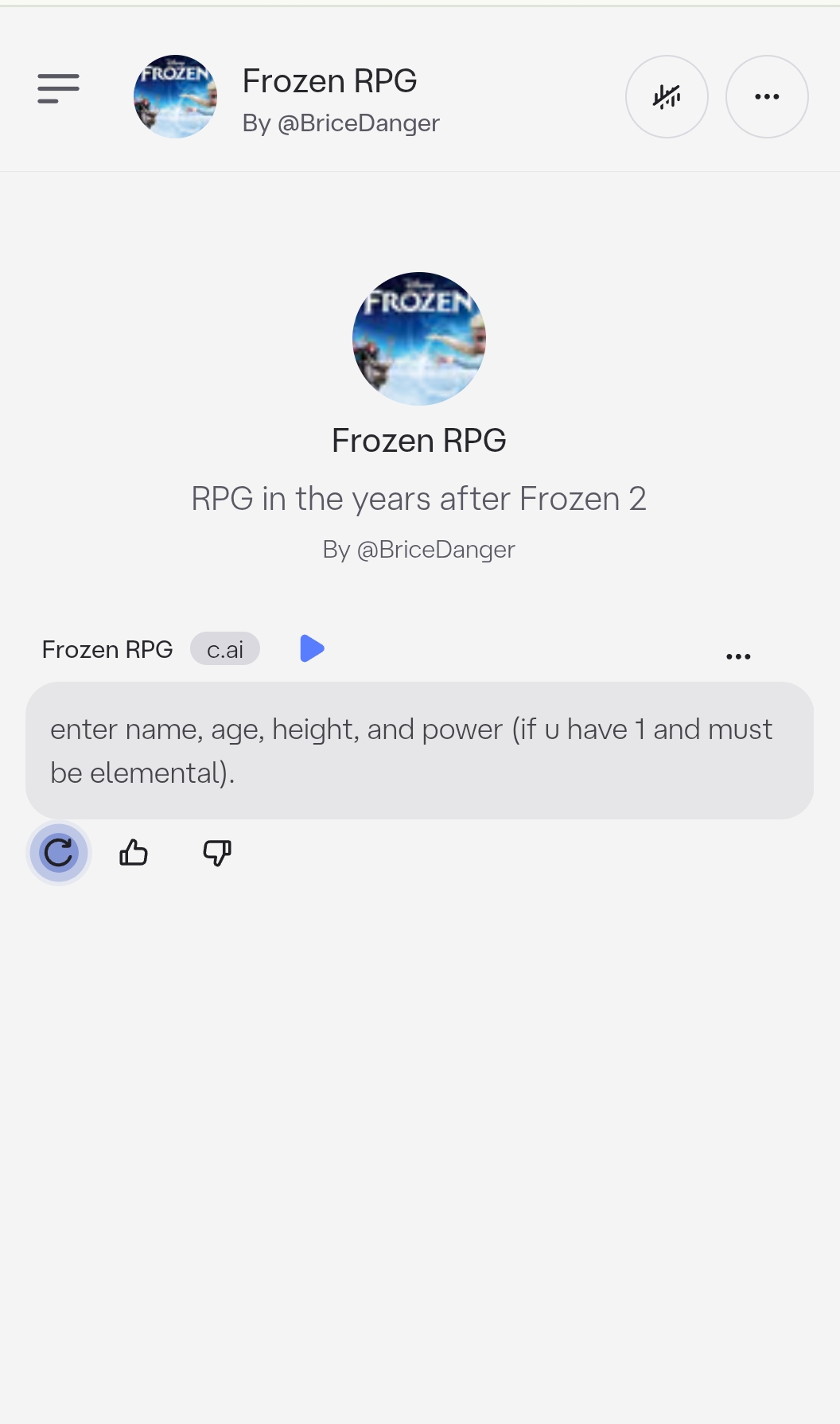Regenerate the character's reply
840x1424 pixels.
point(59,854)
